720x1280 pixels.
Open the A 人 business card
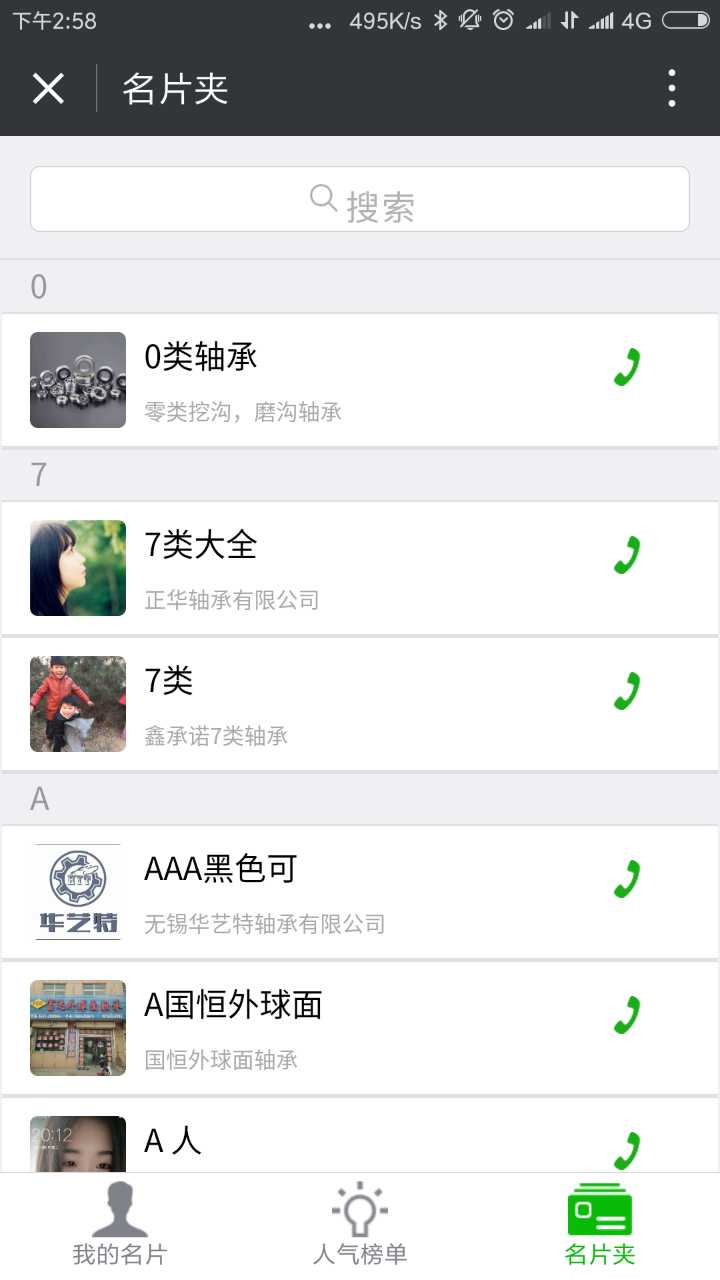300,1142
